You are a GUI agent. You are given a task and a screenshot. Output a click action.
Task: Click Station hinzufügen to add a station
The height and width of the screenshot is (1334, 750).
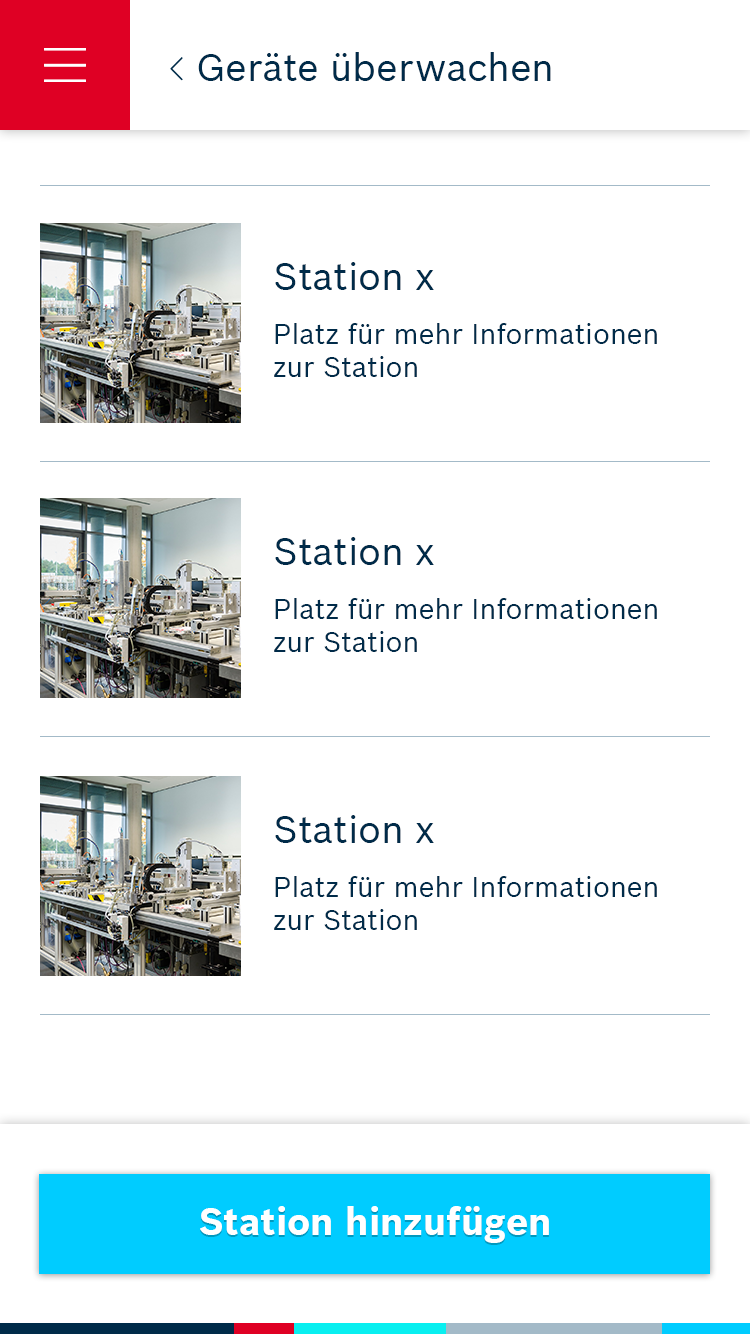click(x=374, y=1223)
